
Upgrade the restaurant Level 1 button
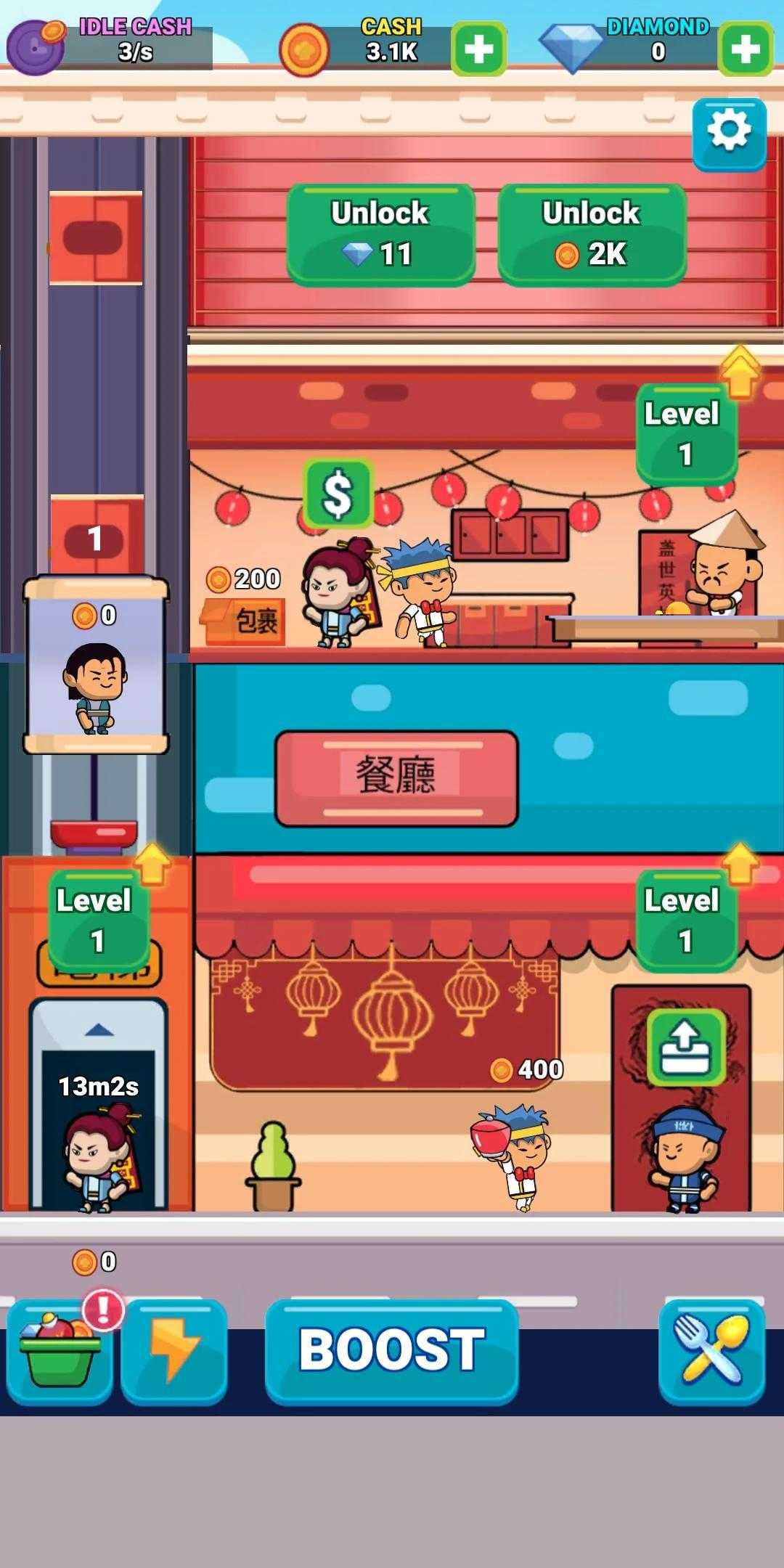click(687, 920)
